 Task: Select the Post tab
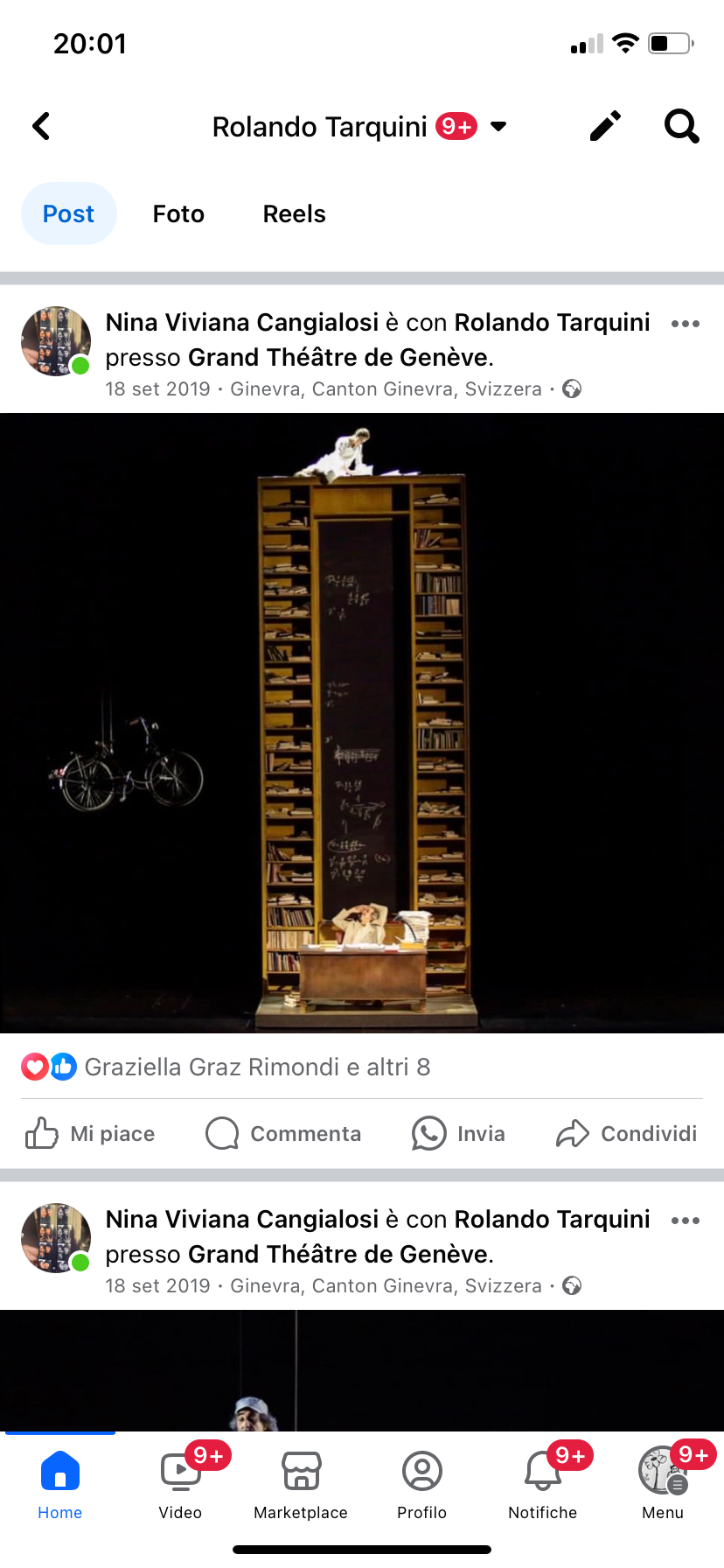(68, 214)
